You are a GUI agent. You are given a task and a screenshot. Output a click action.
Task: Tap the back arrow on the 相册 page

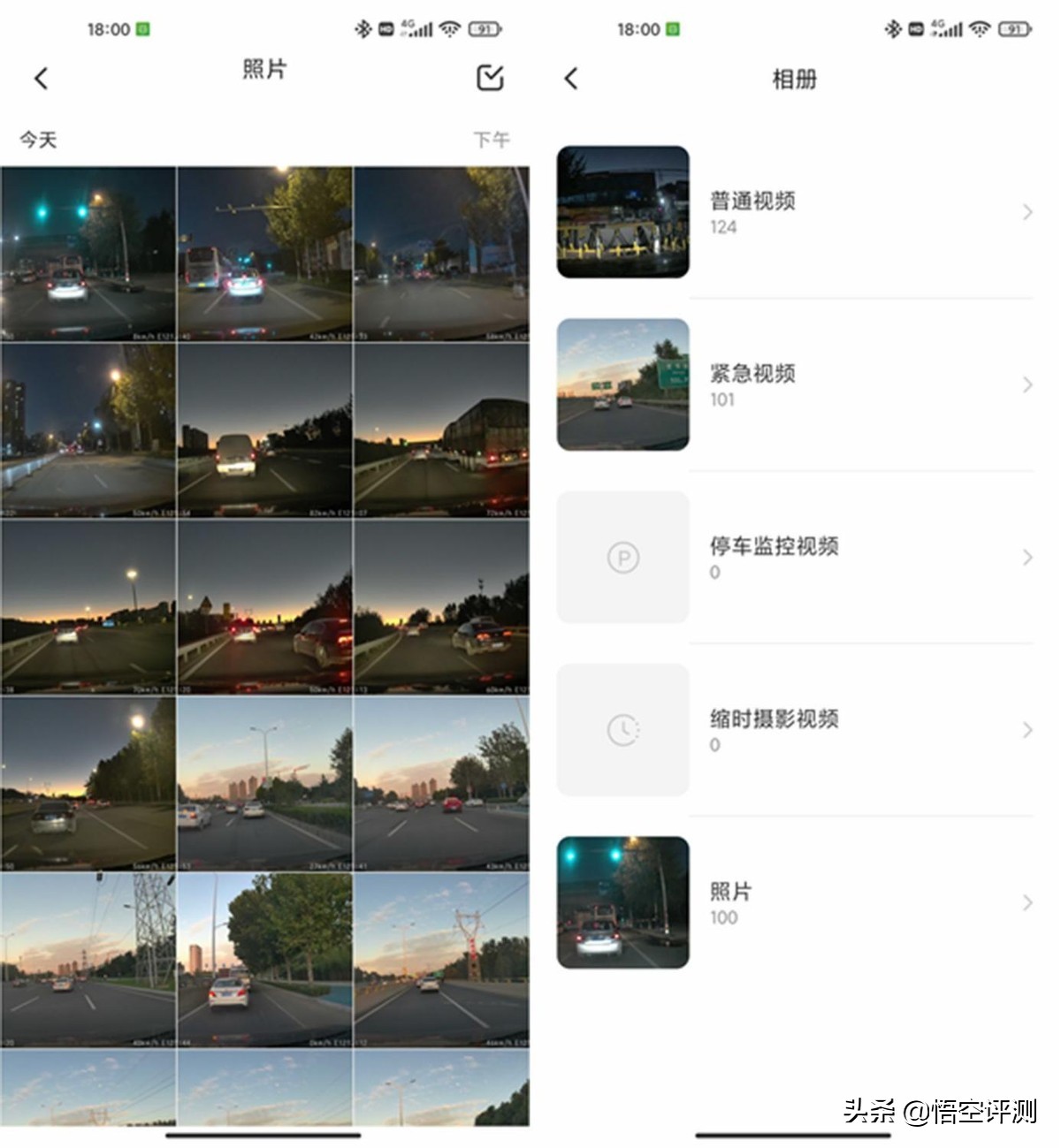coord(570,78)
